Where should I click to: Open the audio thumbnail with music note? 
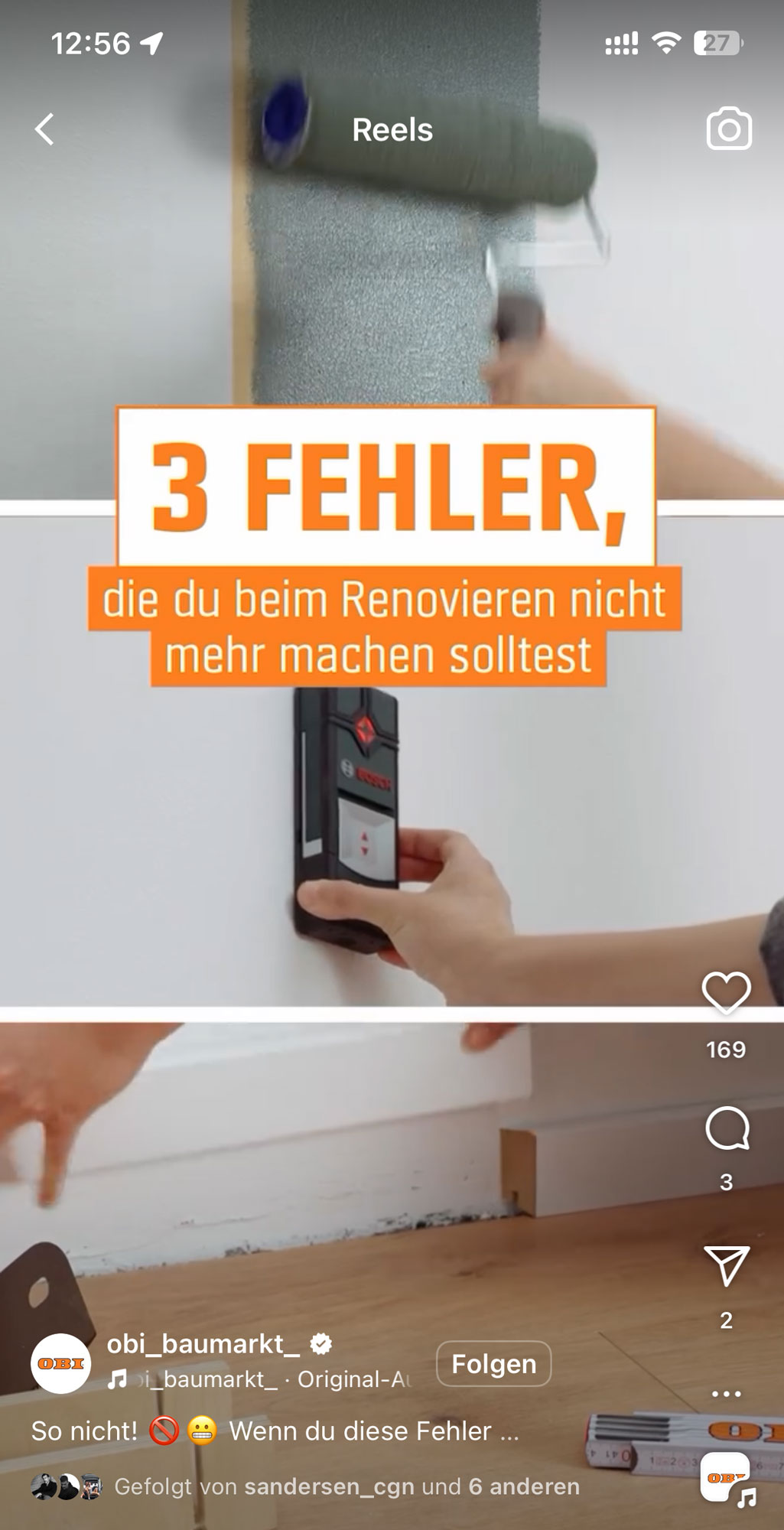[727, 1479]
